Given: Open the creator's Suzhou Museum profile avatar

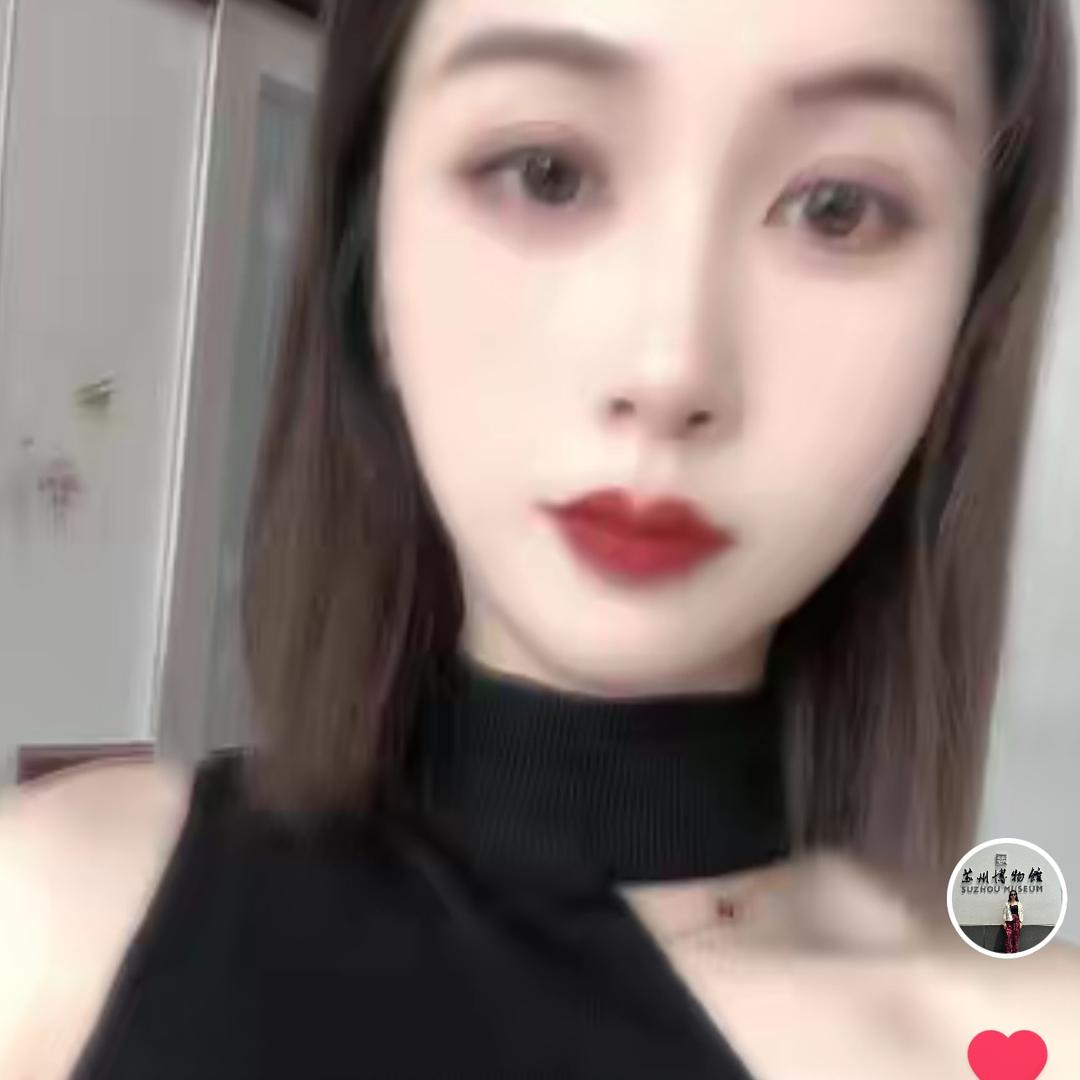Looking at the screenshot, I should point(1006,898).
